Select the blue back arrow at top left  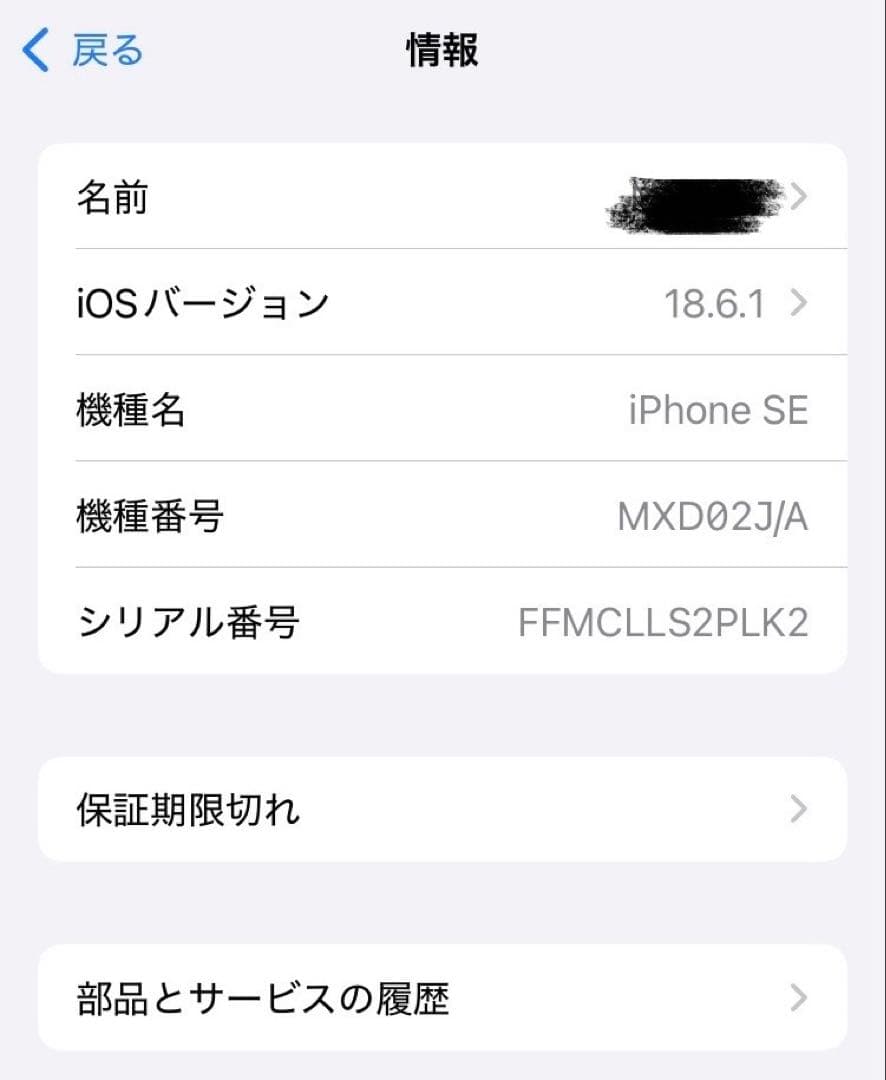click(x=36, y=49)
